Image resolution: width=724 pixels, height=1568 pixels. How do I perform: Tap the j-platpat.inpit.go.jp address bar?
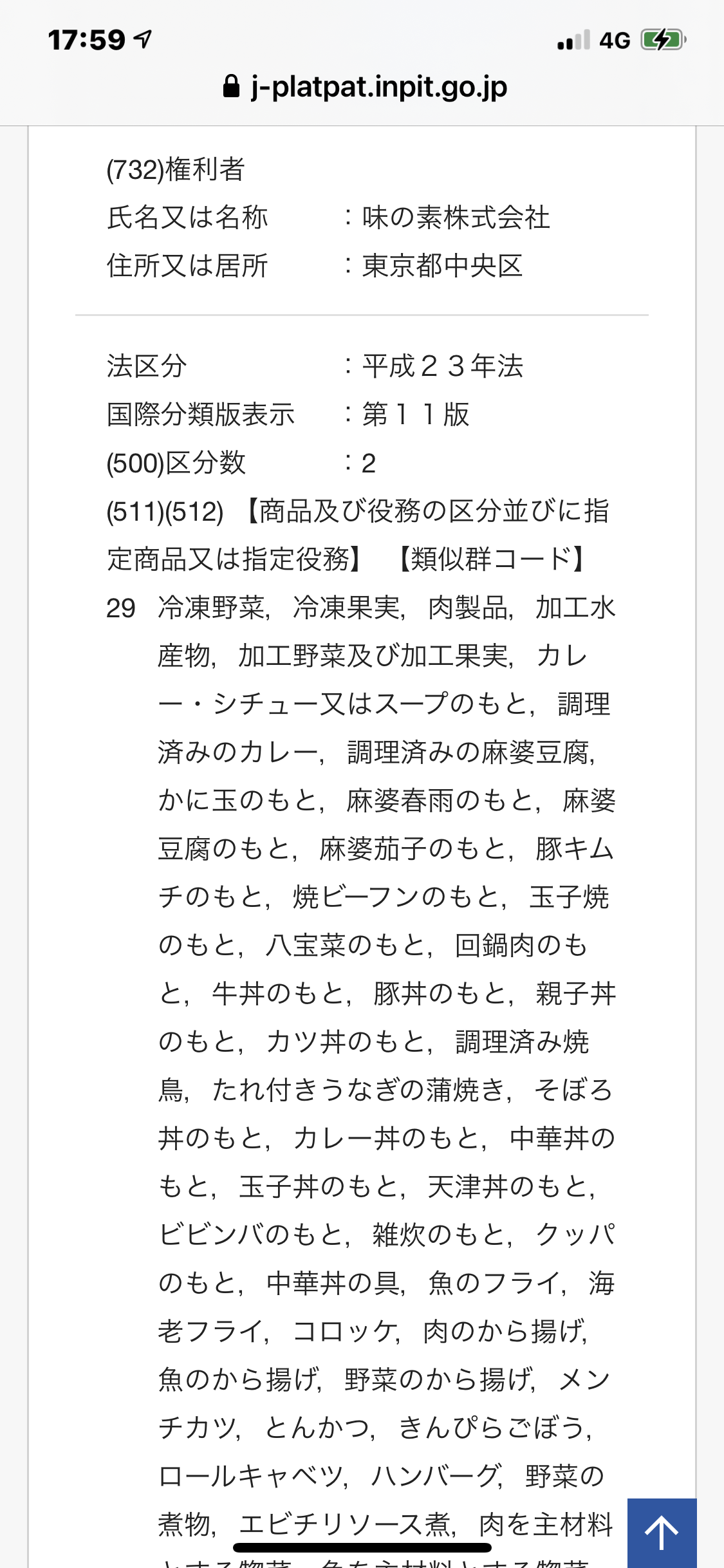tap(365, 87)
